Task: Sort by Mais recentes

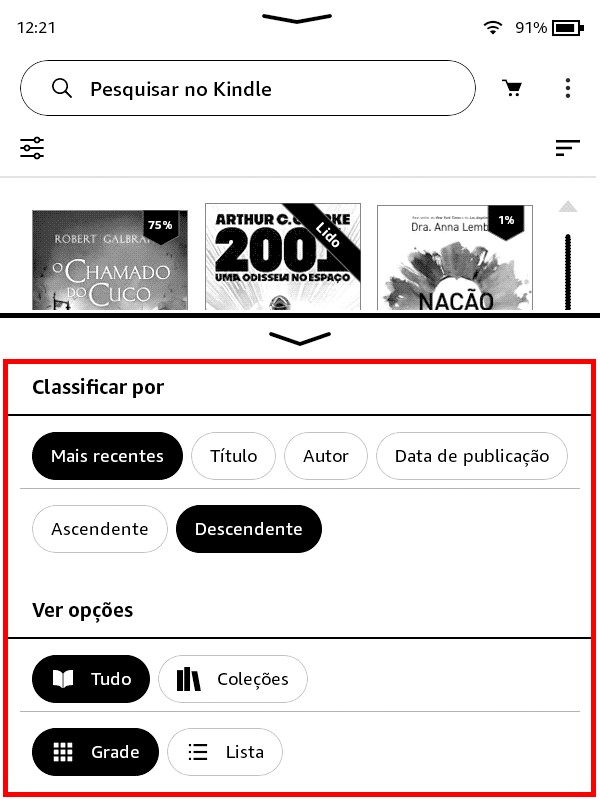Action: (x=107, y=456)
